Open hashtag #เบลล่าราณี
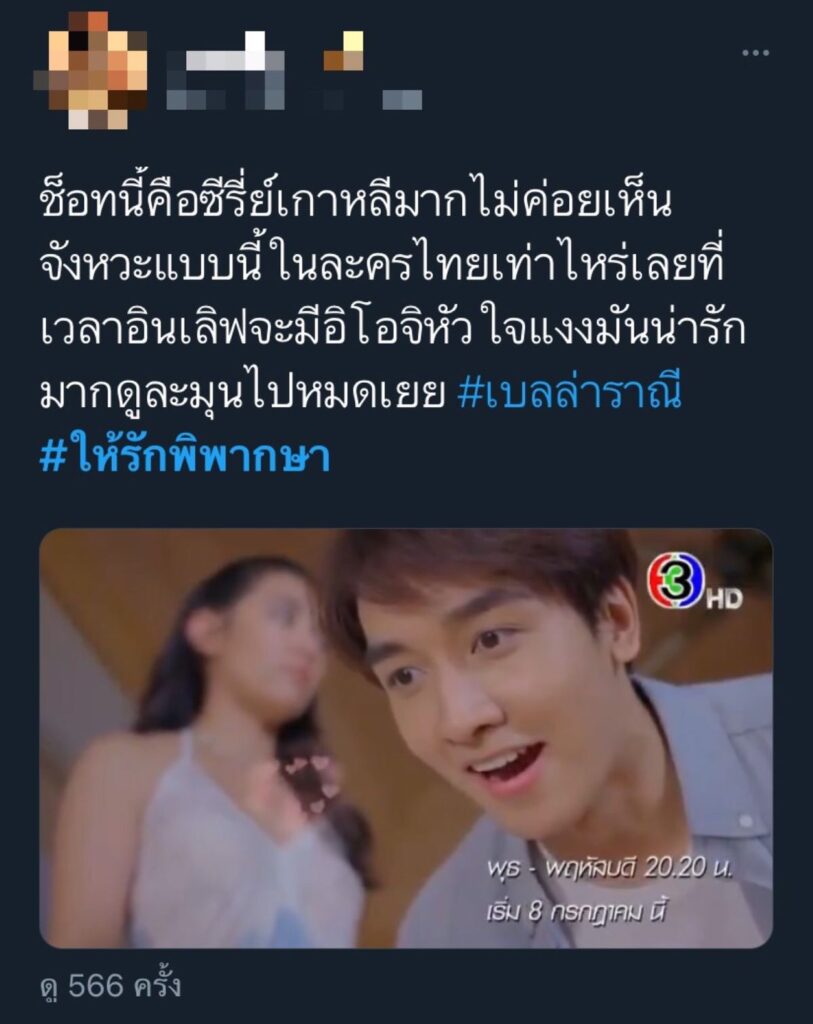 (x=569, y=395)
